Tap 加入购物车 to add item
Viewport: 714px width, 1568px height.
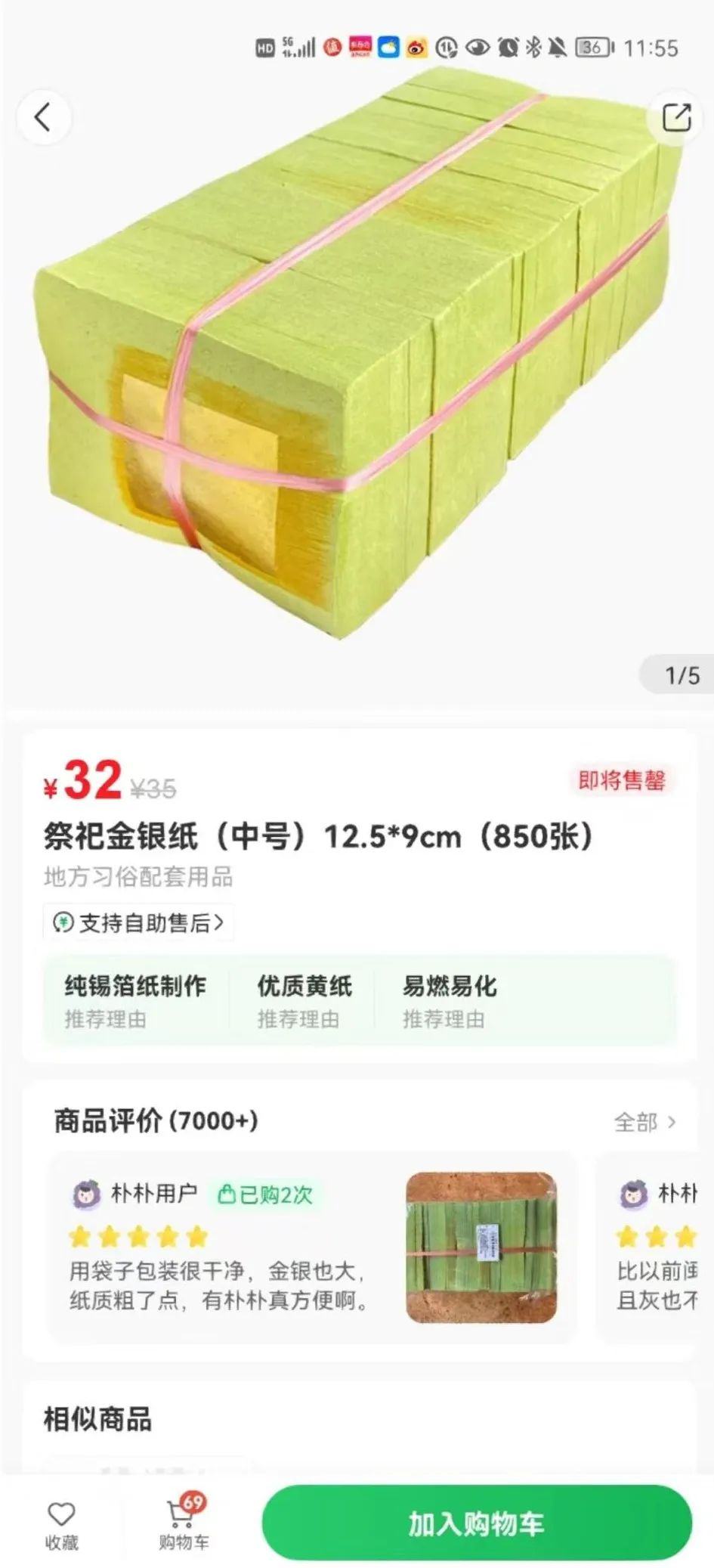pos(476,1523)
